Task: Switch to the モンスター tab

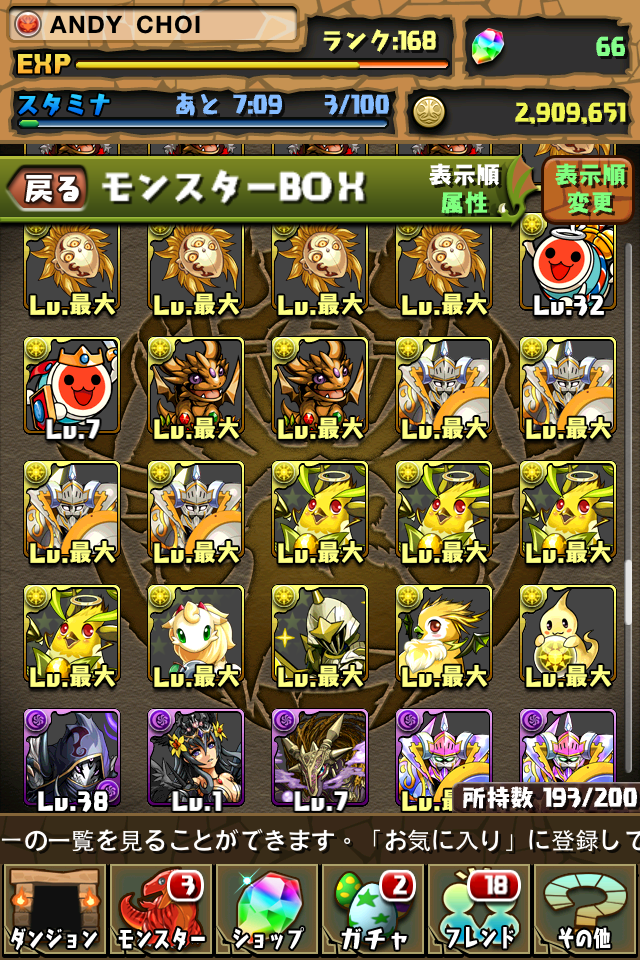Action: [160, 910]
